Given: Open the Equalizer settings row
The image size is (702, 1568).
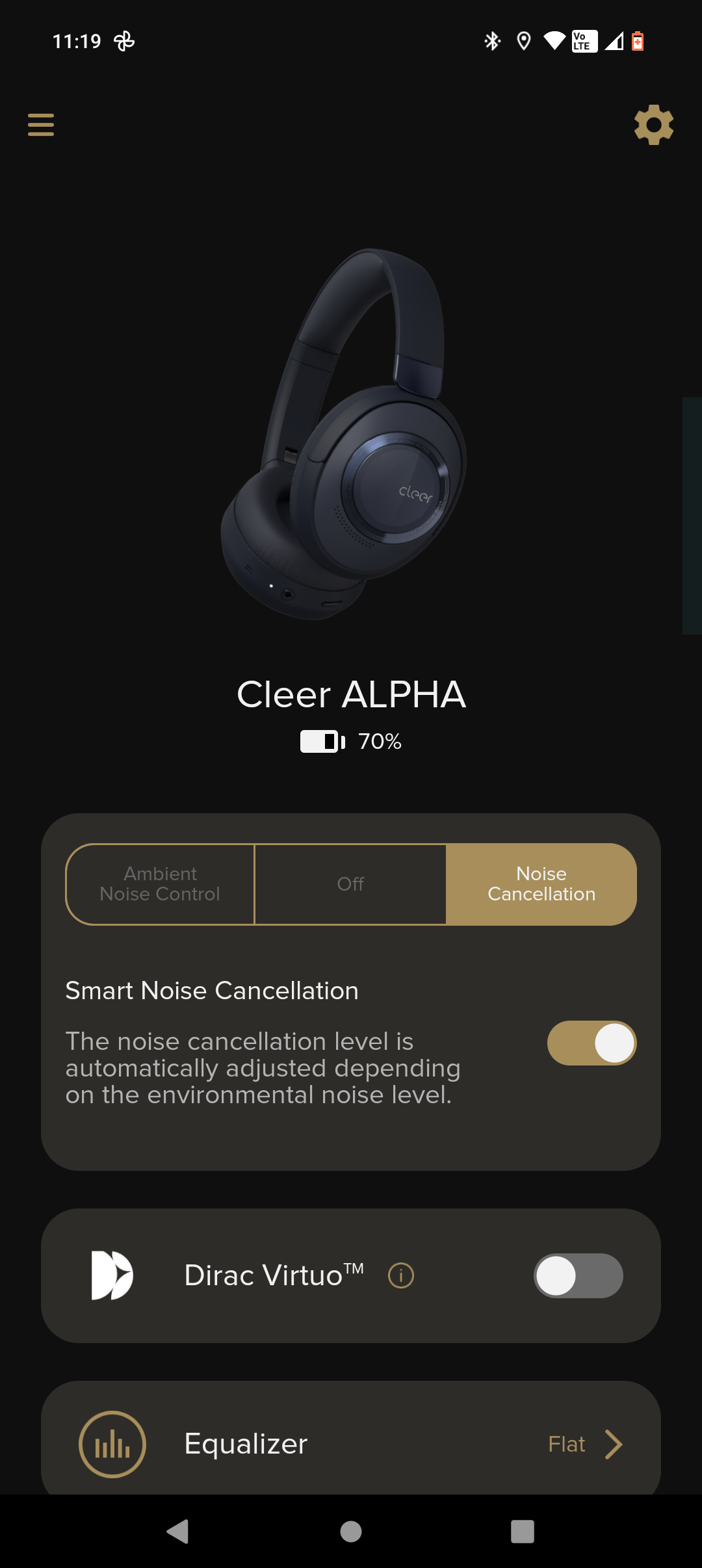Looking at the screenshot, I should coord(351,1444).
